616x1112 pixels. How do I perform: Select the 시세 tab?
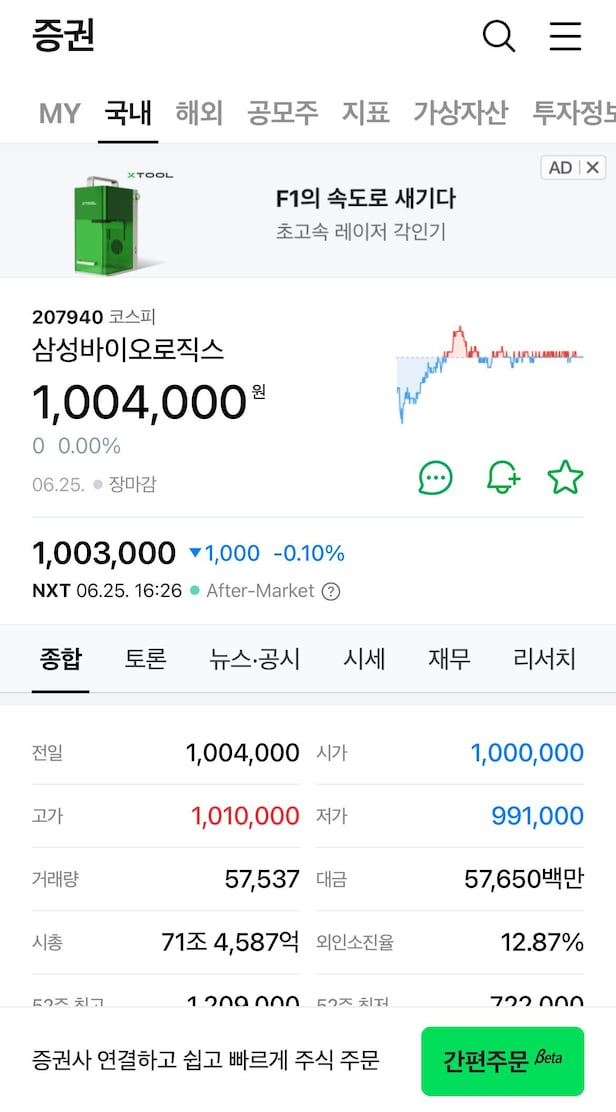point(364,659)
